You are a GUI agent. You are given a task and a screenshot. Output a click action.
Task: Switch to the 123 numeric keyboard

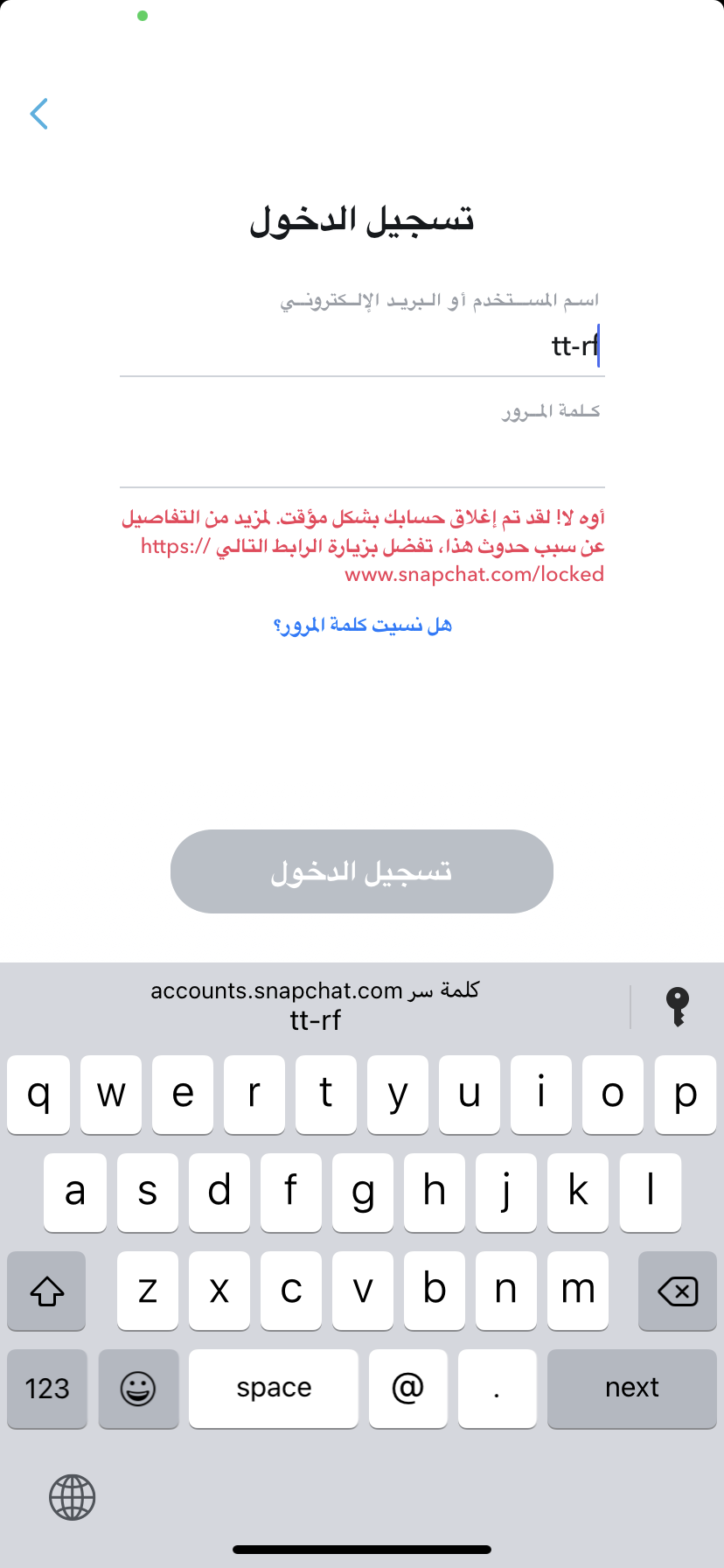47,1389
